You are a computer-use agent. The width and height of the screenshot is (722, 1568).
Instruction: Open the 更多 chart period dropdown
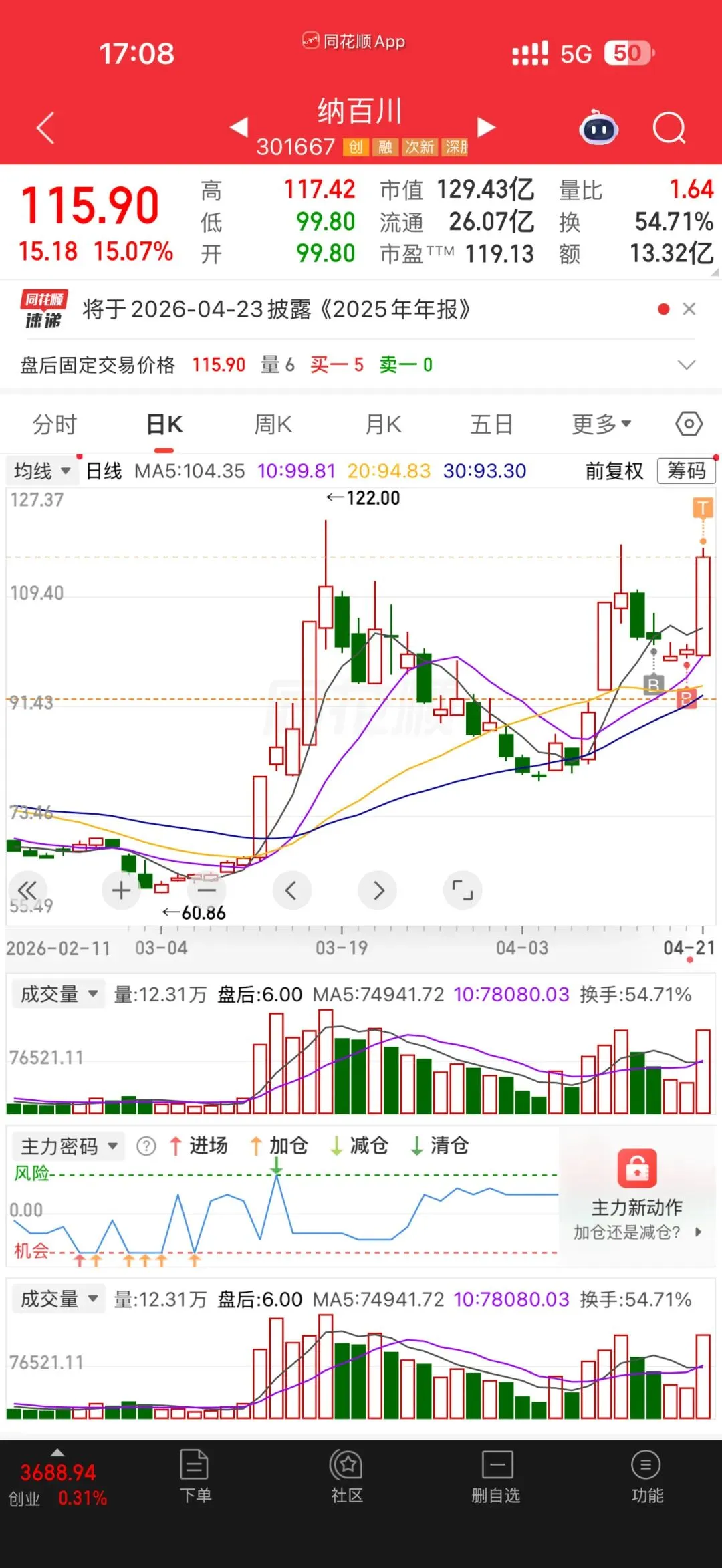point(601,424)
